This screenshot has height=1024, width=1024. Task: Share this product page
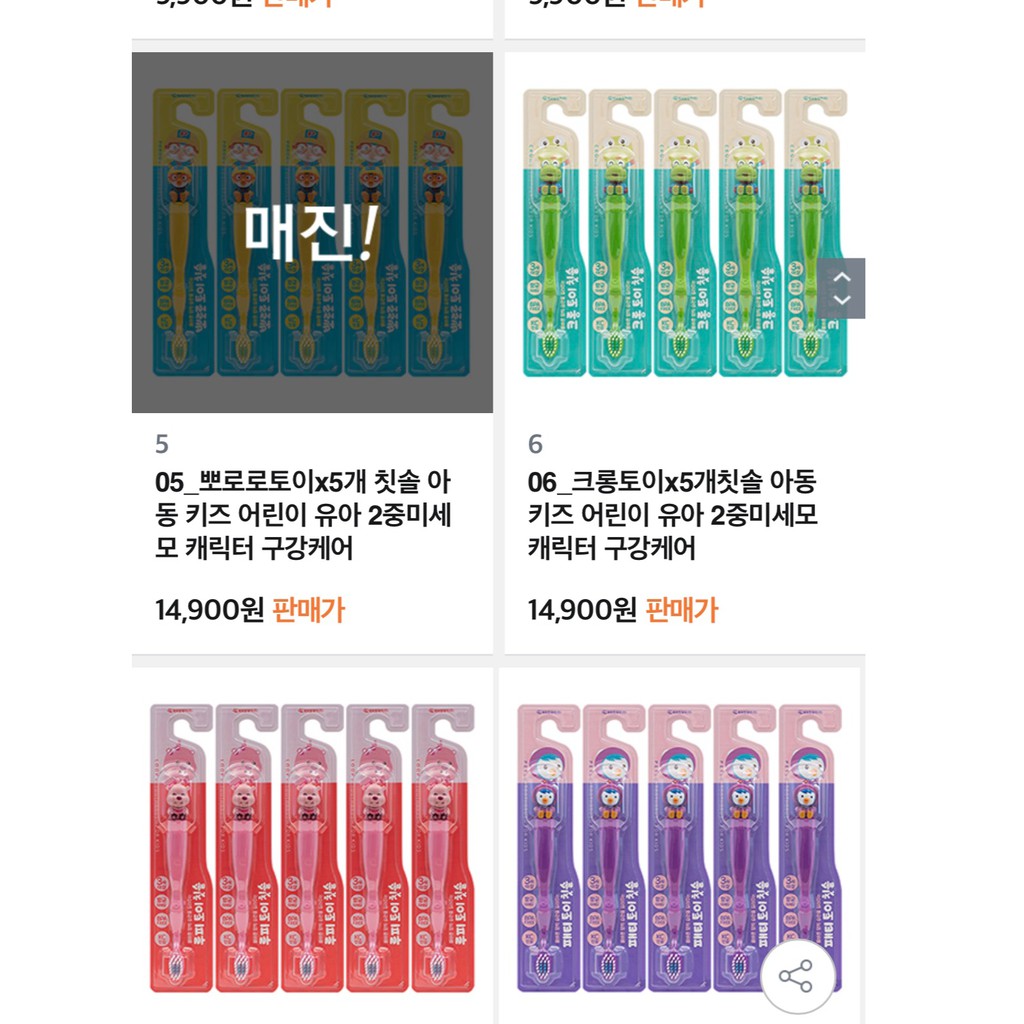[x=796, y=976]
